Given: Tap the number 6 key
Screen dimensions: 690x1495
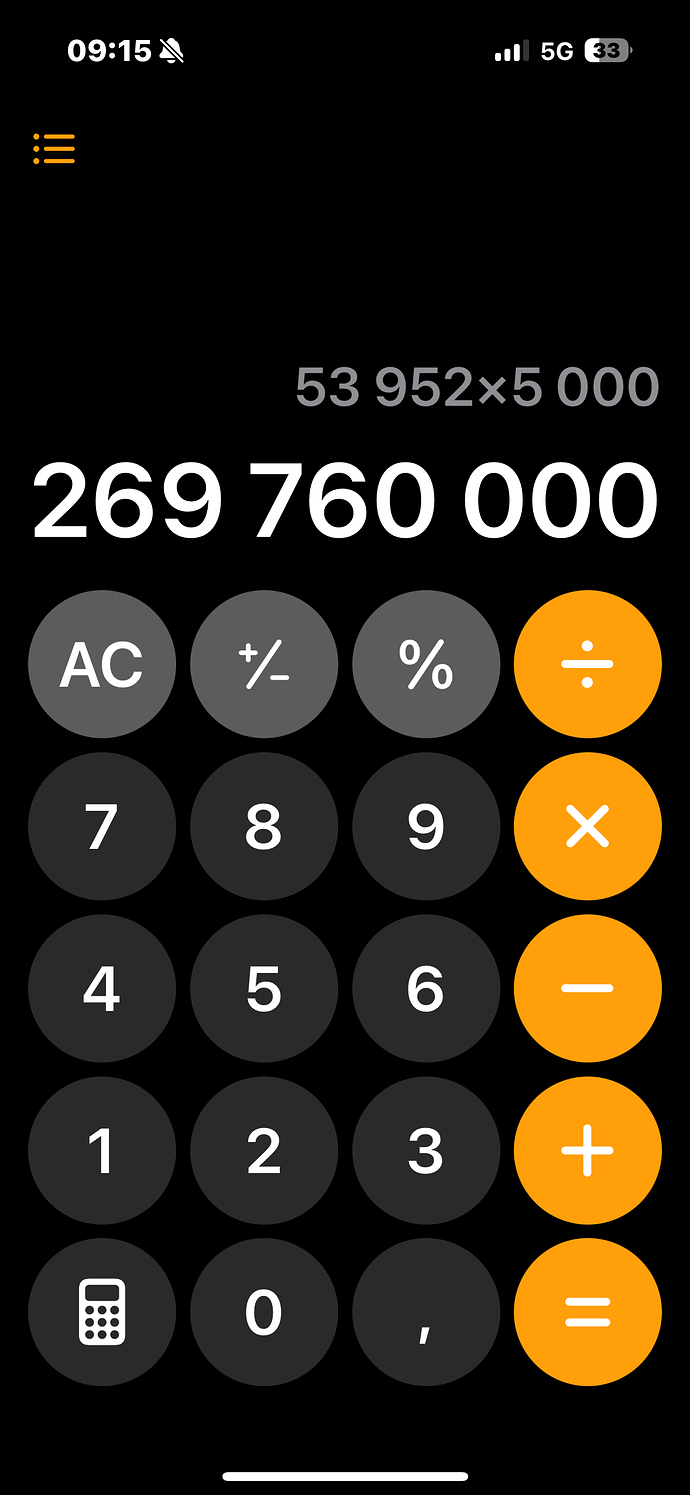Looking at the screenshot, I should [x=426, y=988].
